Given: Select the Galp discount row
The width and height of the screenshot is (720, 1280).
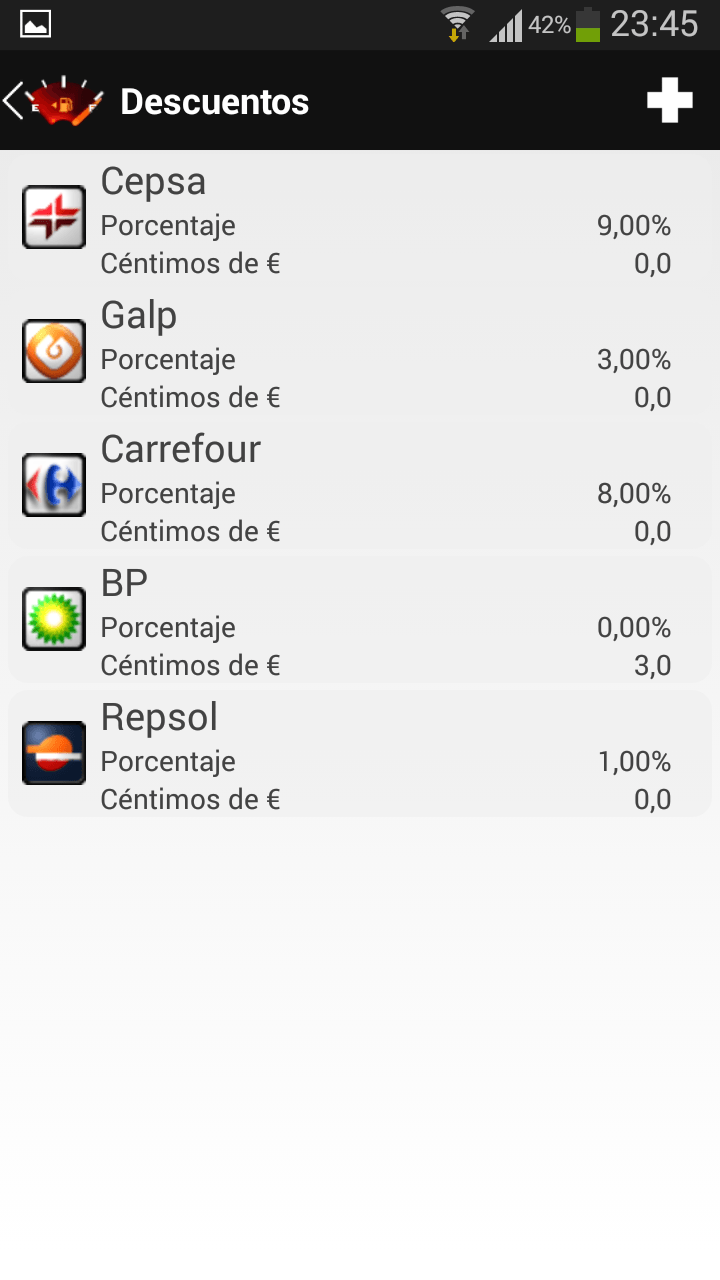Looking at the screenshot, I should pyautogui.click(x=360, y=353).
